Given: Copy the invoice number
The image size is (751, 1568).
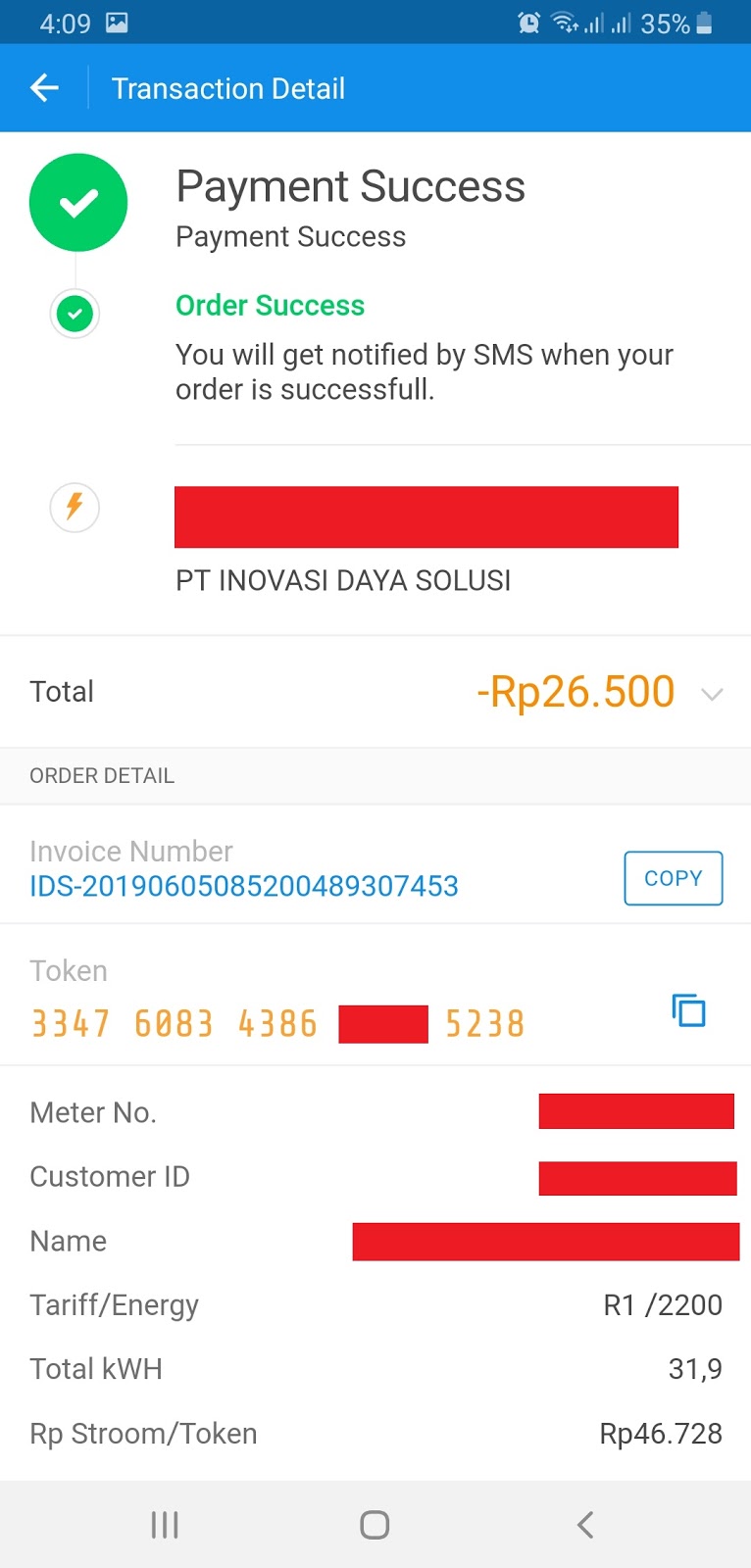Looking at the screenshot, I should [673, 878].
